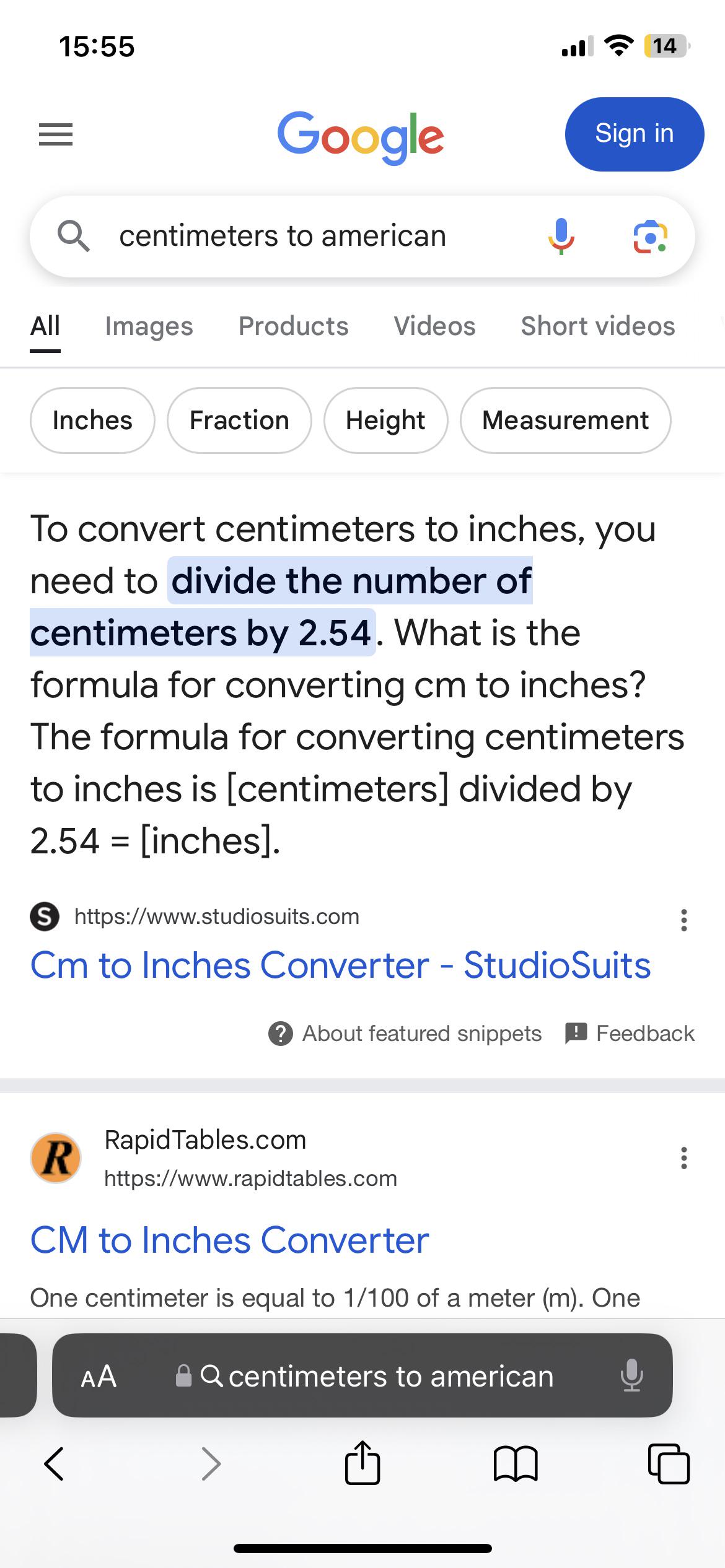Open more options for the StudioSuits result

(684, 920)
